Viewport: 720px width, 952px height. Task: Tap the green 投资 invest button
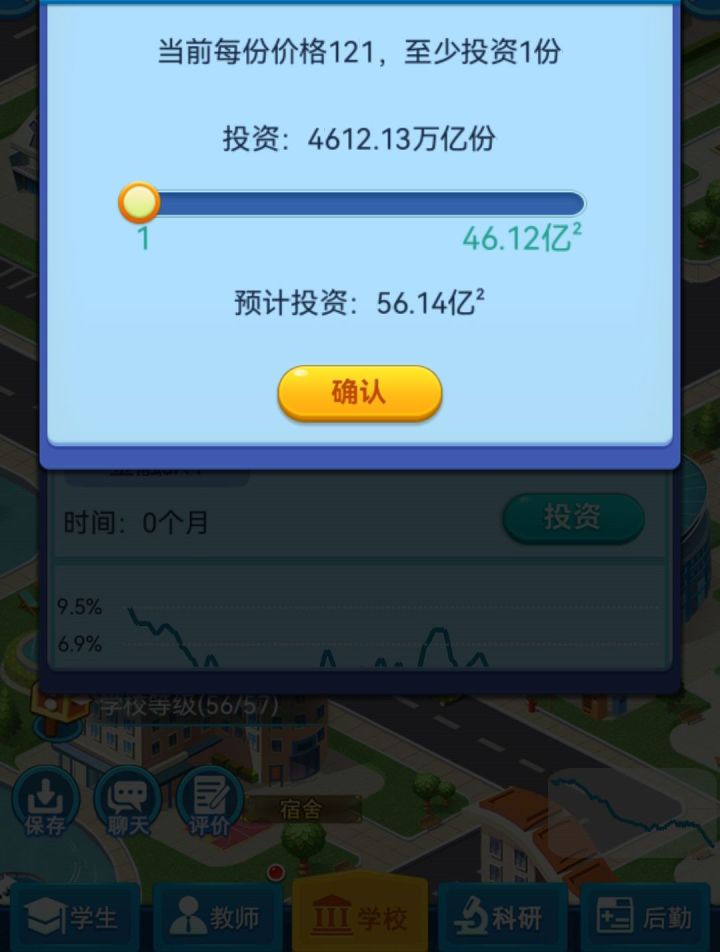573,518
